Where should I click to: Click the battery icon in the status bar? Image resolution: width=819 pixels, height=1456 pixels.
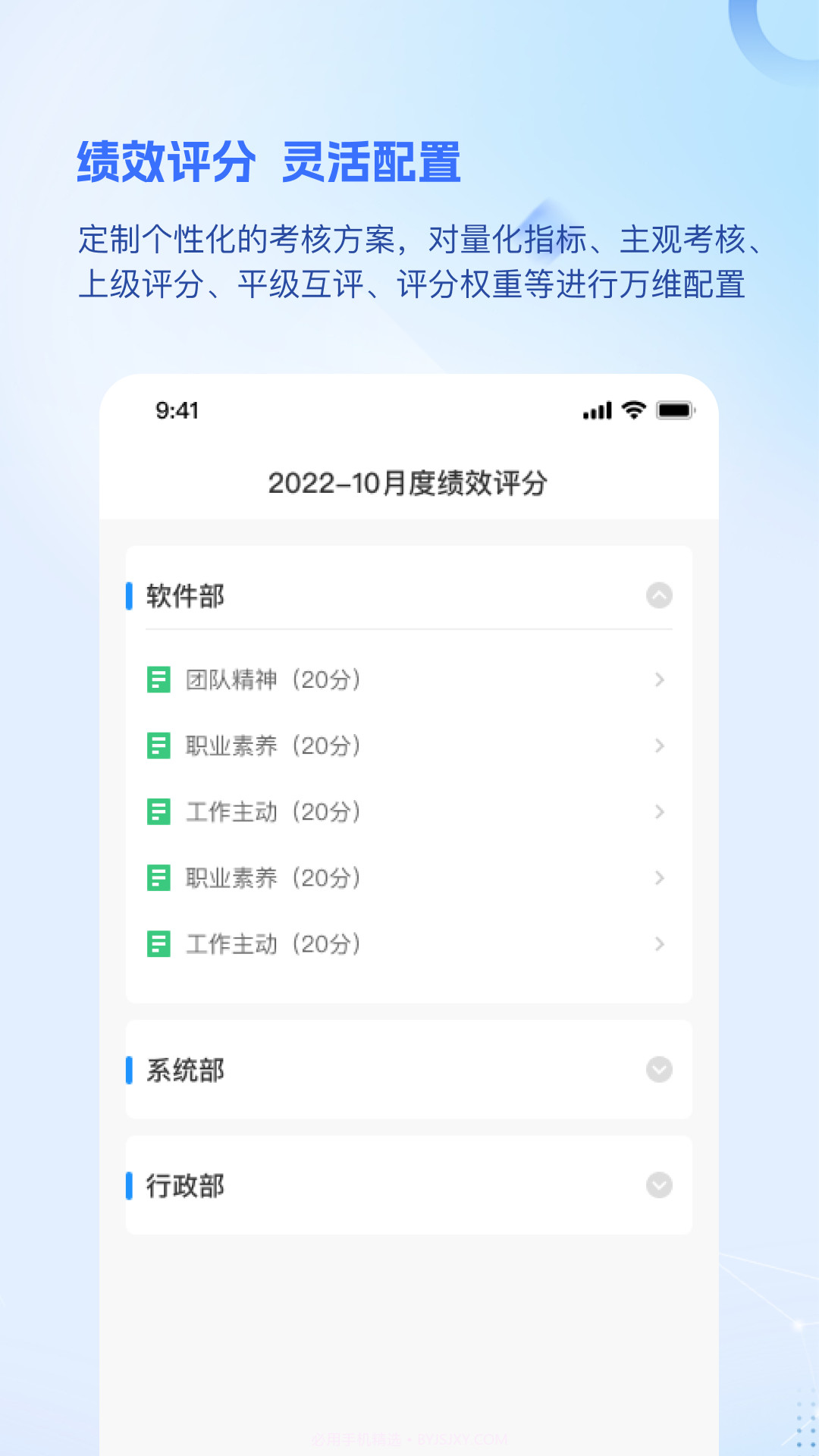674,410
